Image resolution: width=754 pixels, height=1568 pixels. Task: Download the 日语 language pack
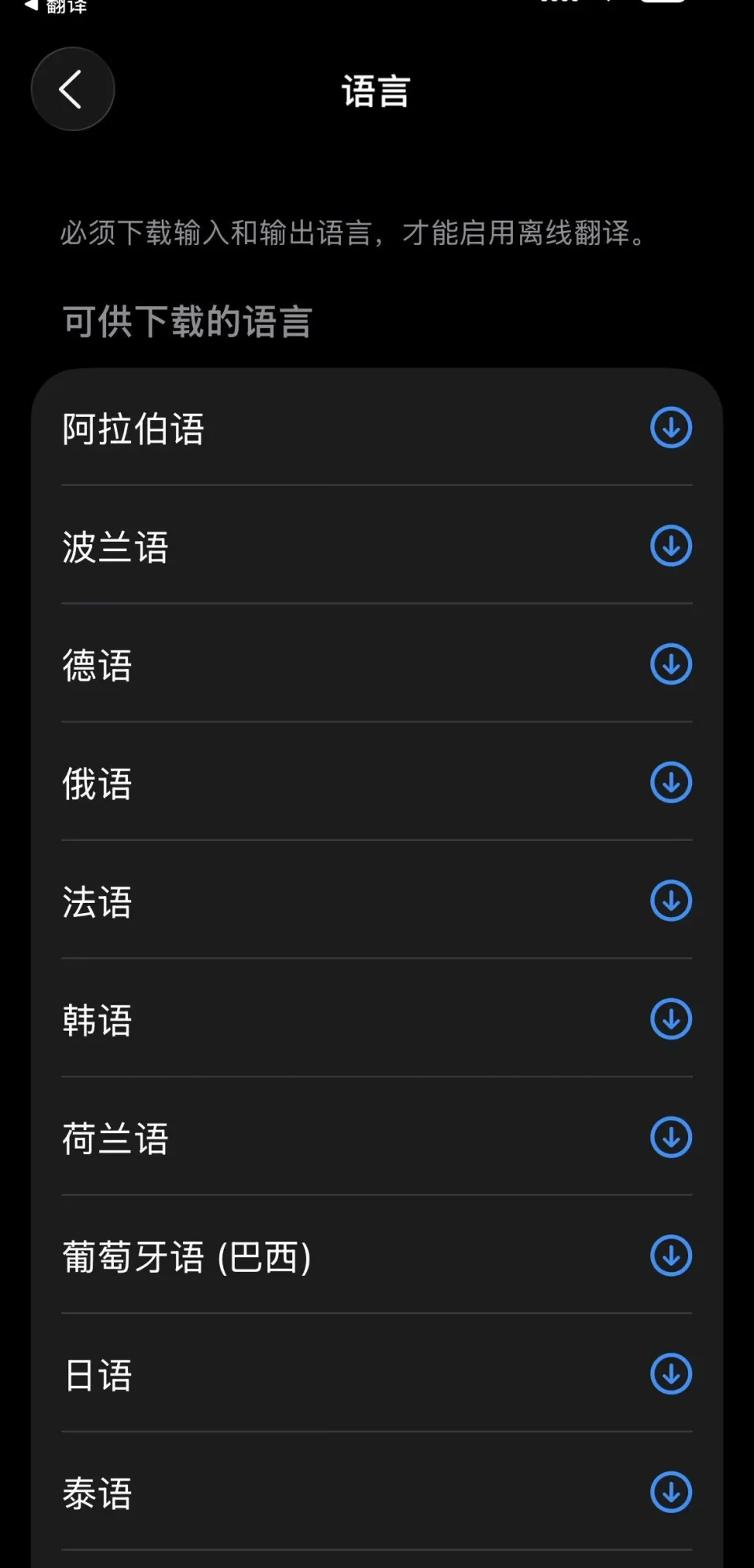click(x=671, y=1374)
